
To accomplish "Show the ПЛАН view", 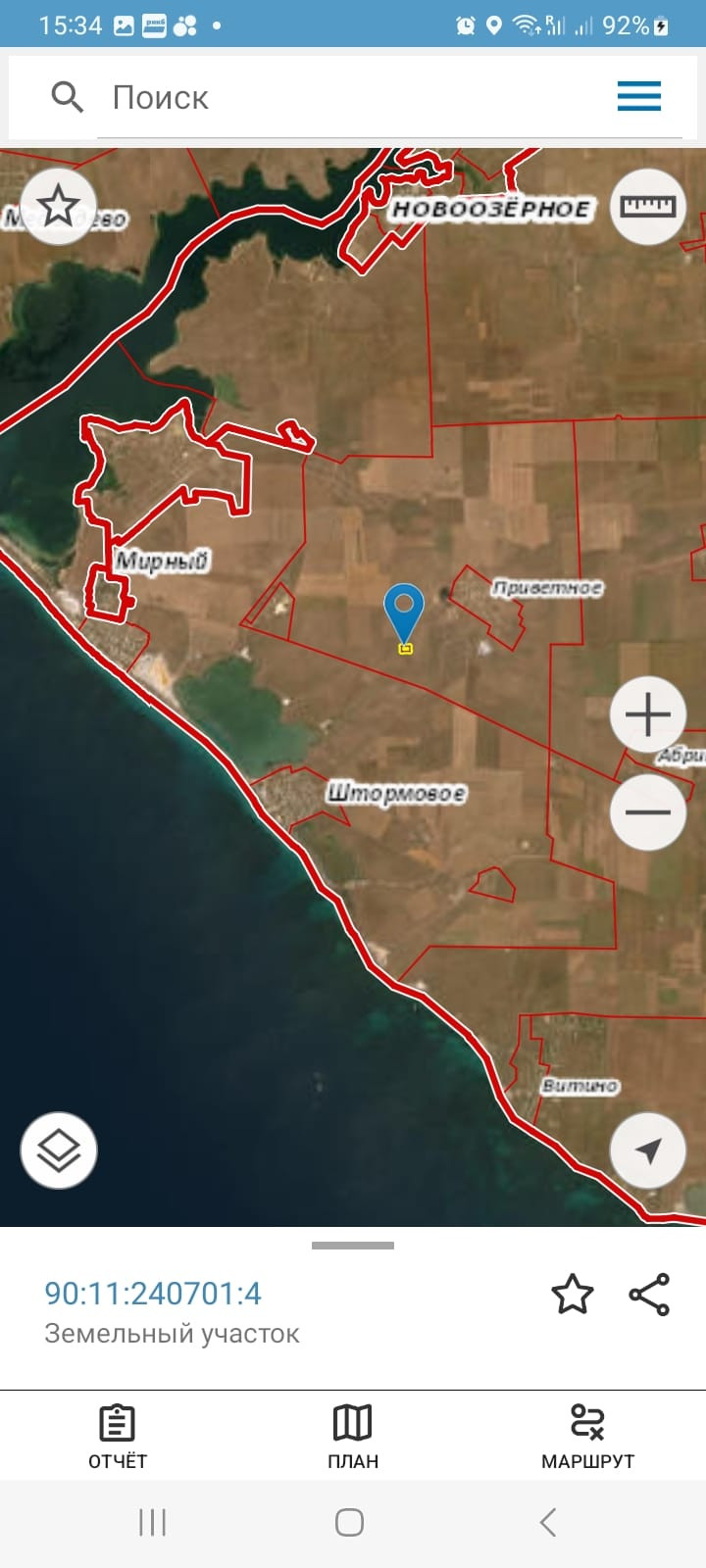I will [x=353, y=1436].
